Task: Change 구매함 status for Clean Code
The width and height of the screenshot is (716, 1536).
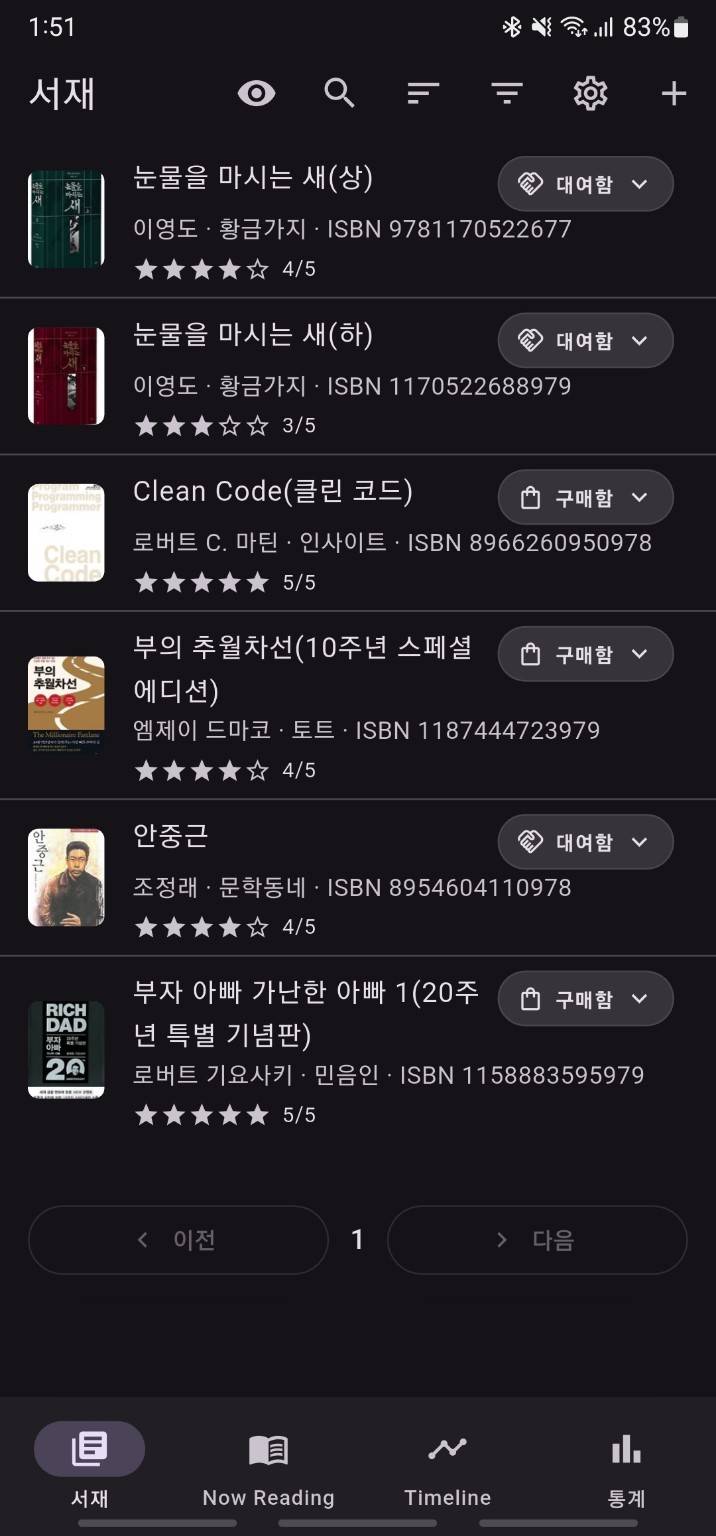Action: (585, 498)
